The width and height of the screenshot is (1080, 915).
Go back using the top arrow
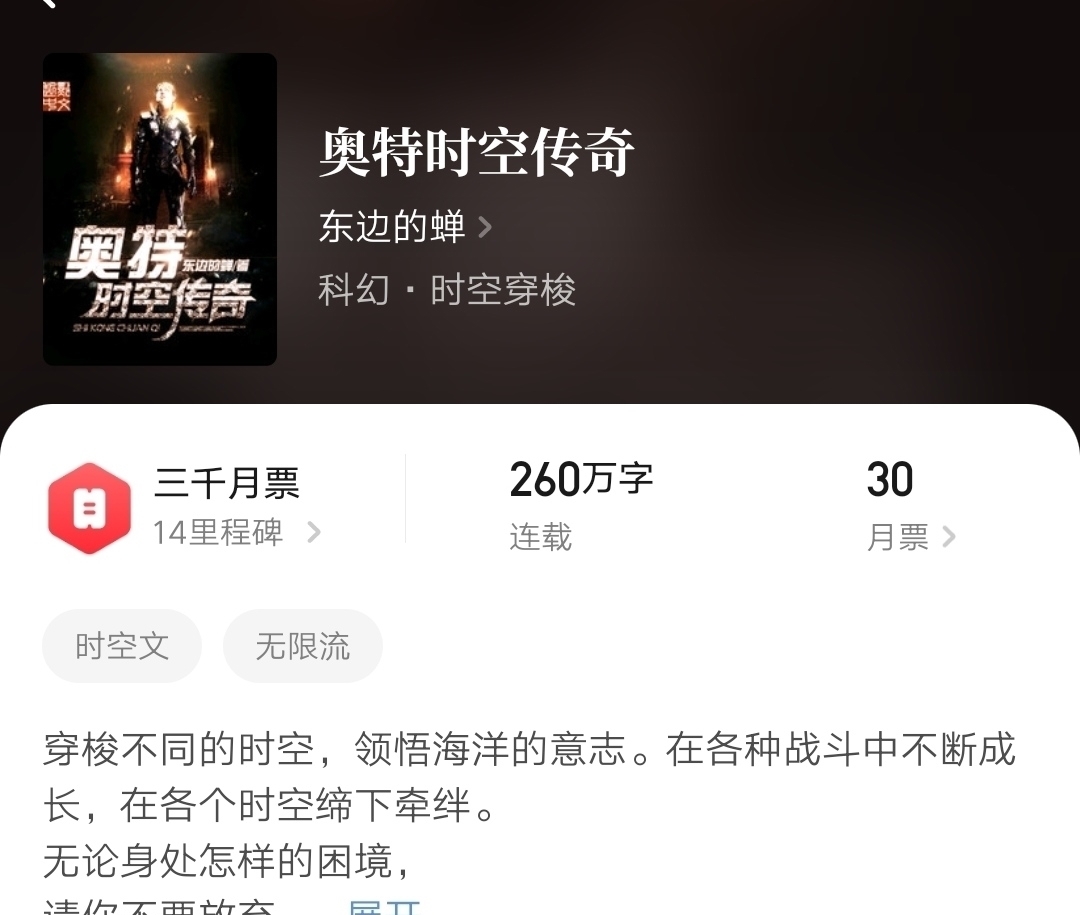click(46, 4)
